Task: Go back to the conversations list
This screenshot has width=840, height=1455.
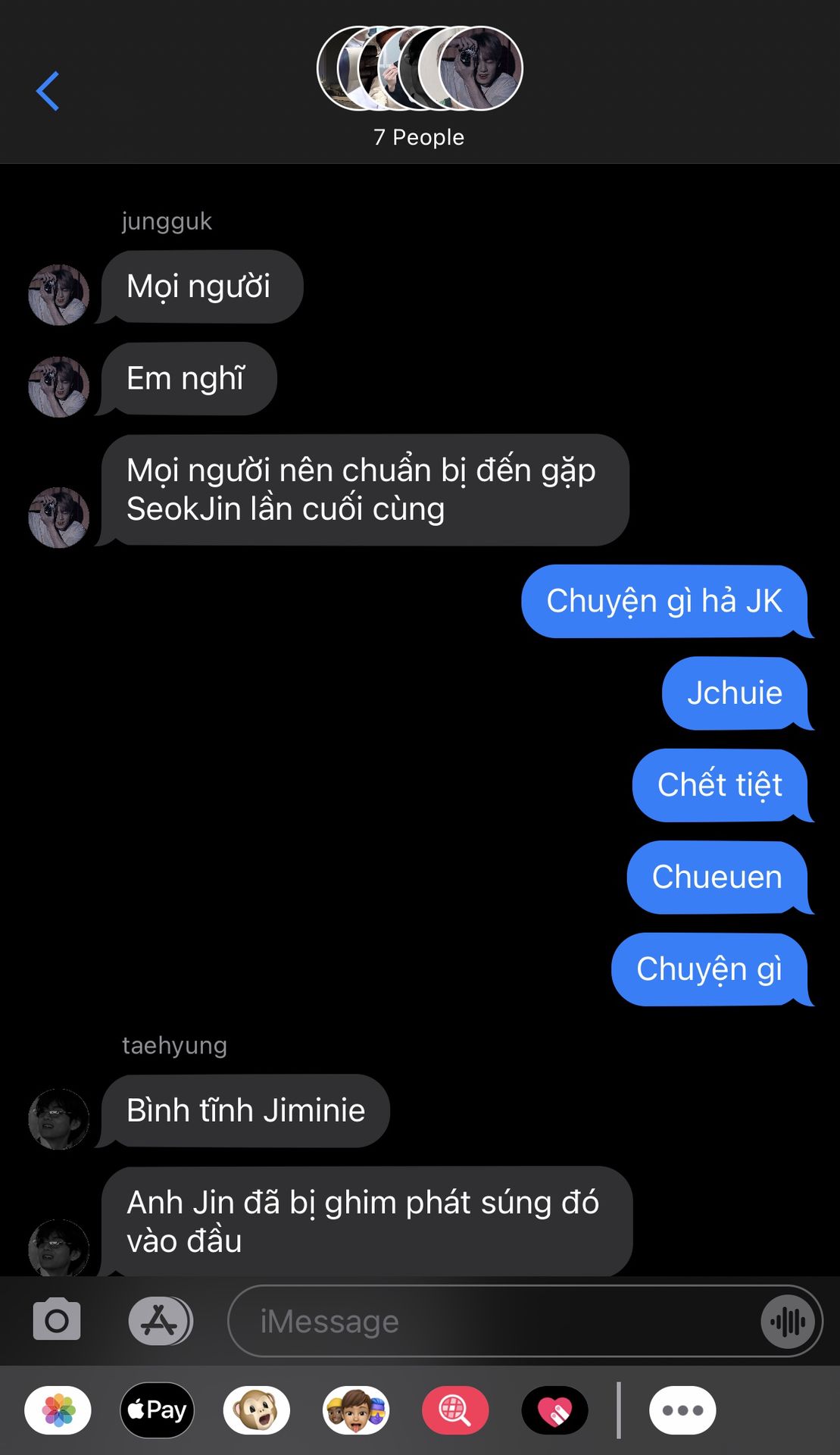Action: [x=48, y=91]
